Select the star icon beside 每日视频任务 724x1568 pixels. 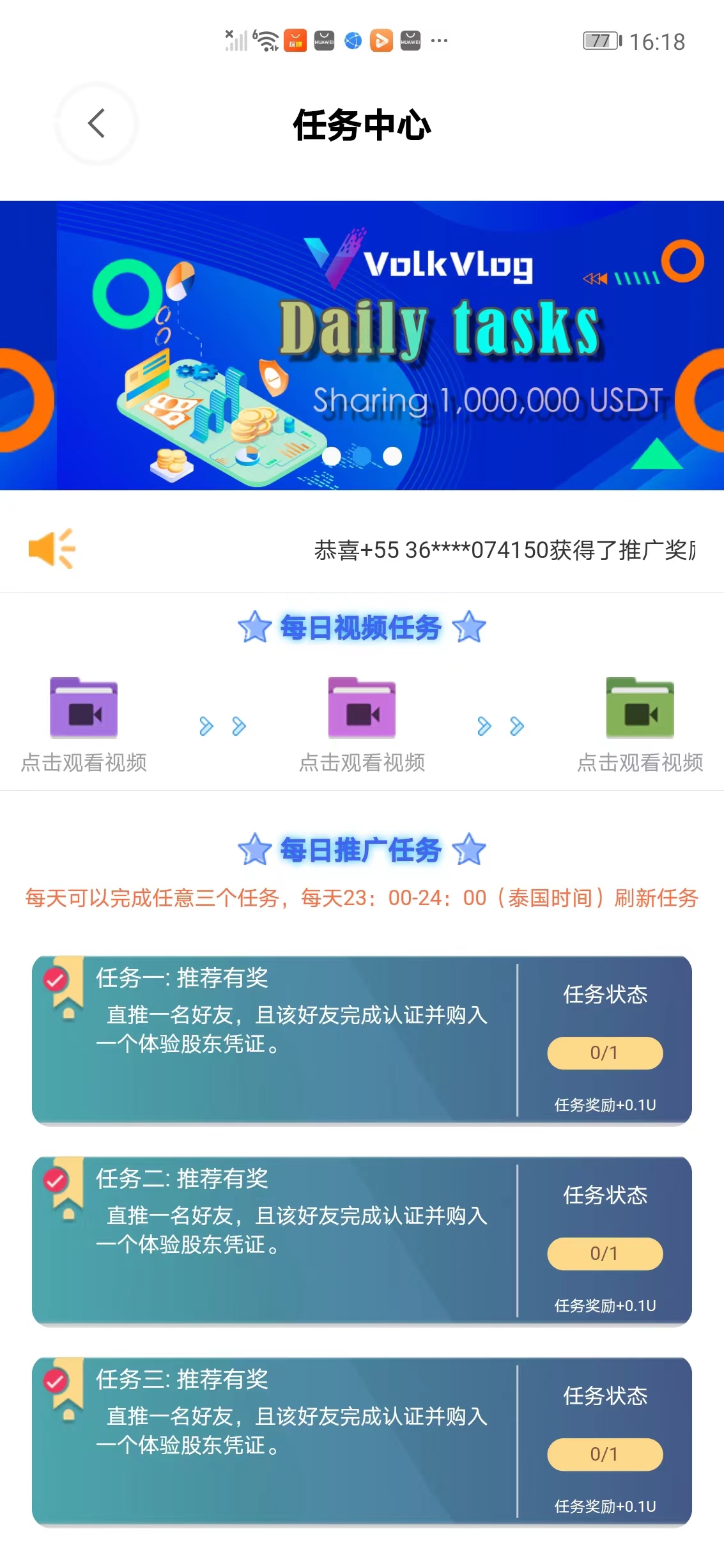254,626
